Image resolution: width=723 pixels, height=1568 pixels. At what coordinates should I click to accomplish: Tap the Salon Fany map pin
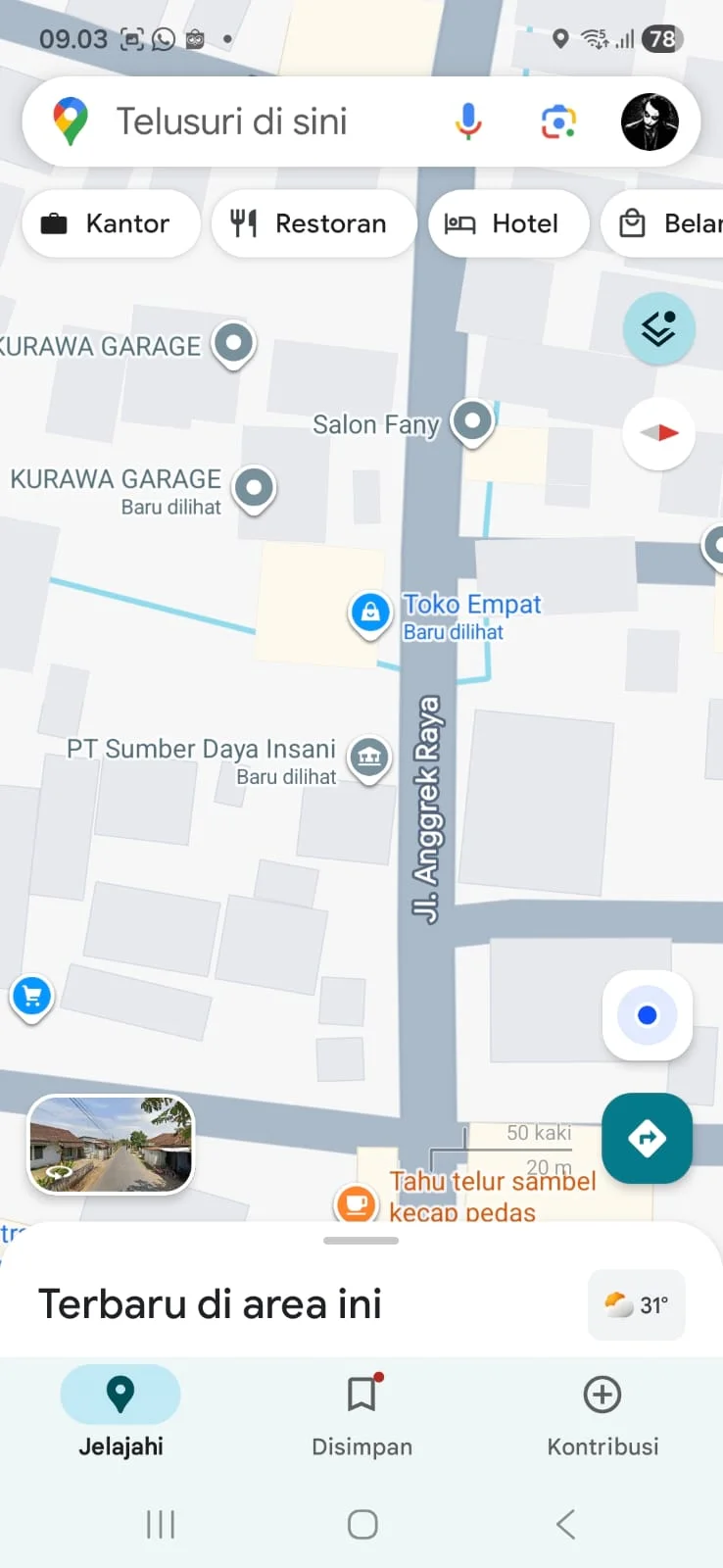(x=472, y=421)
